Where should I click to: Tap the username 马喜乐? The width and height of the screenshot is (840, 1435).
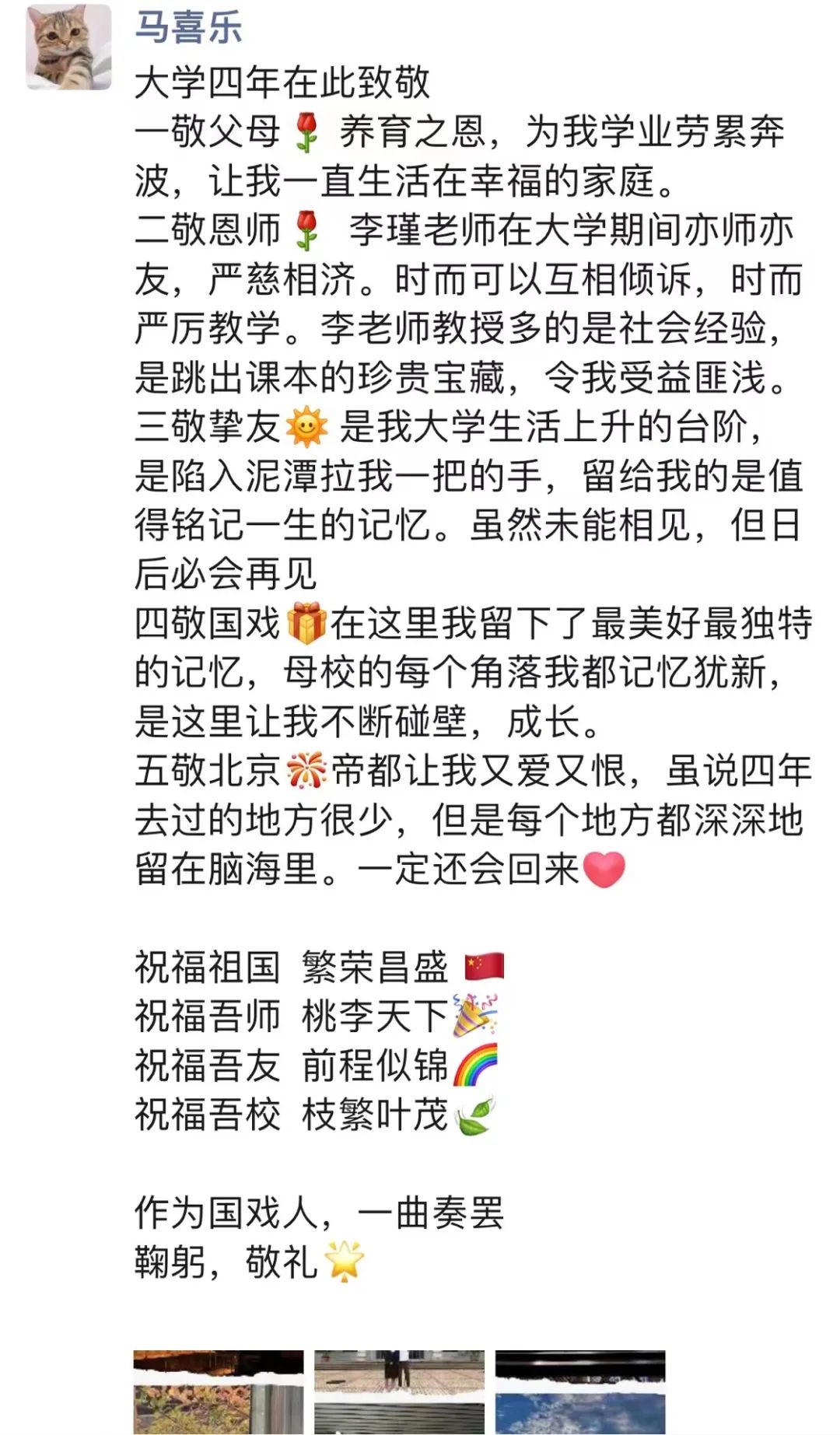tap(188, 27)
